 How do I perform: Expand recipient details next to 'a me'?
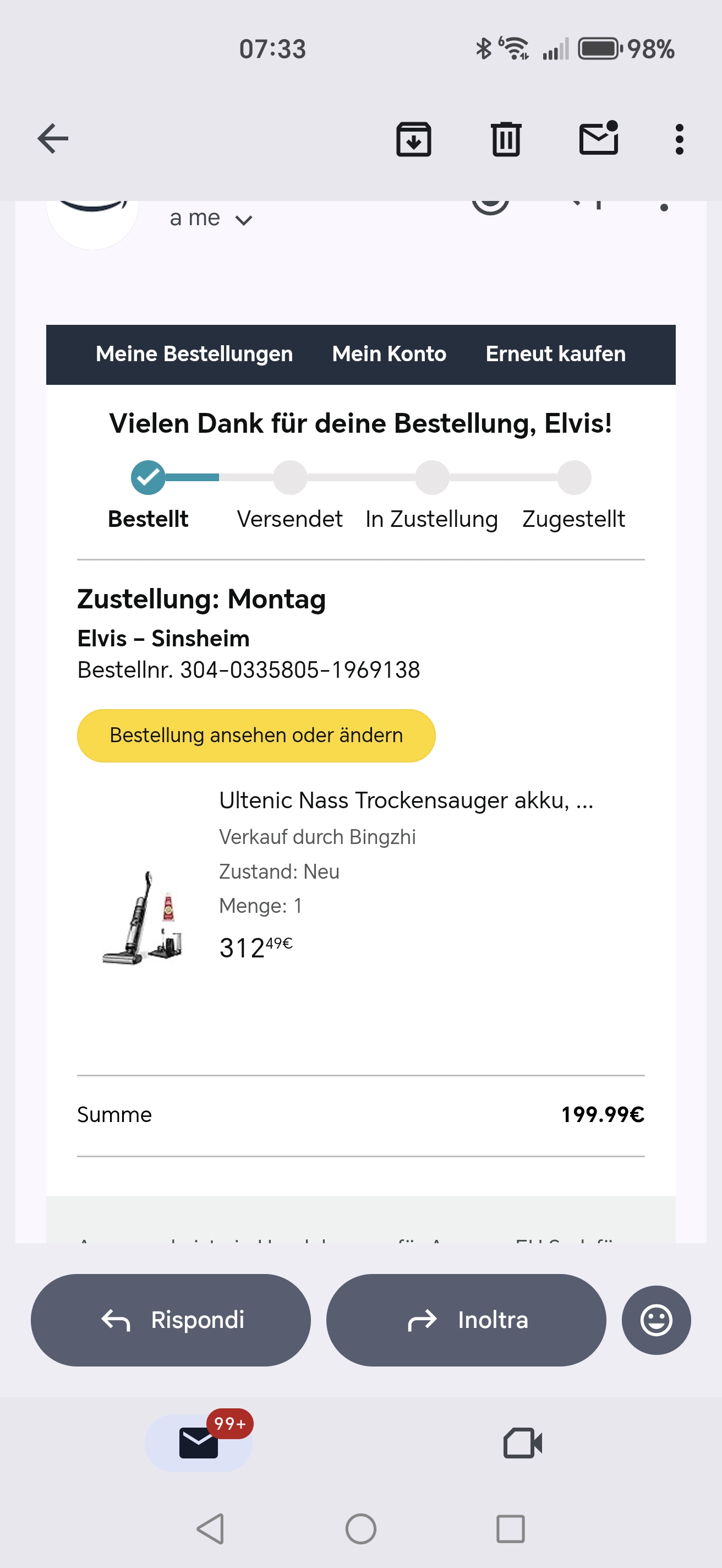tap(244, 220)
